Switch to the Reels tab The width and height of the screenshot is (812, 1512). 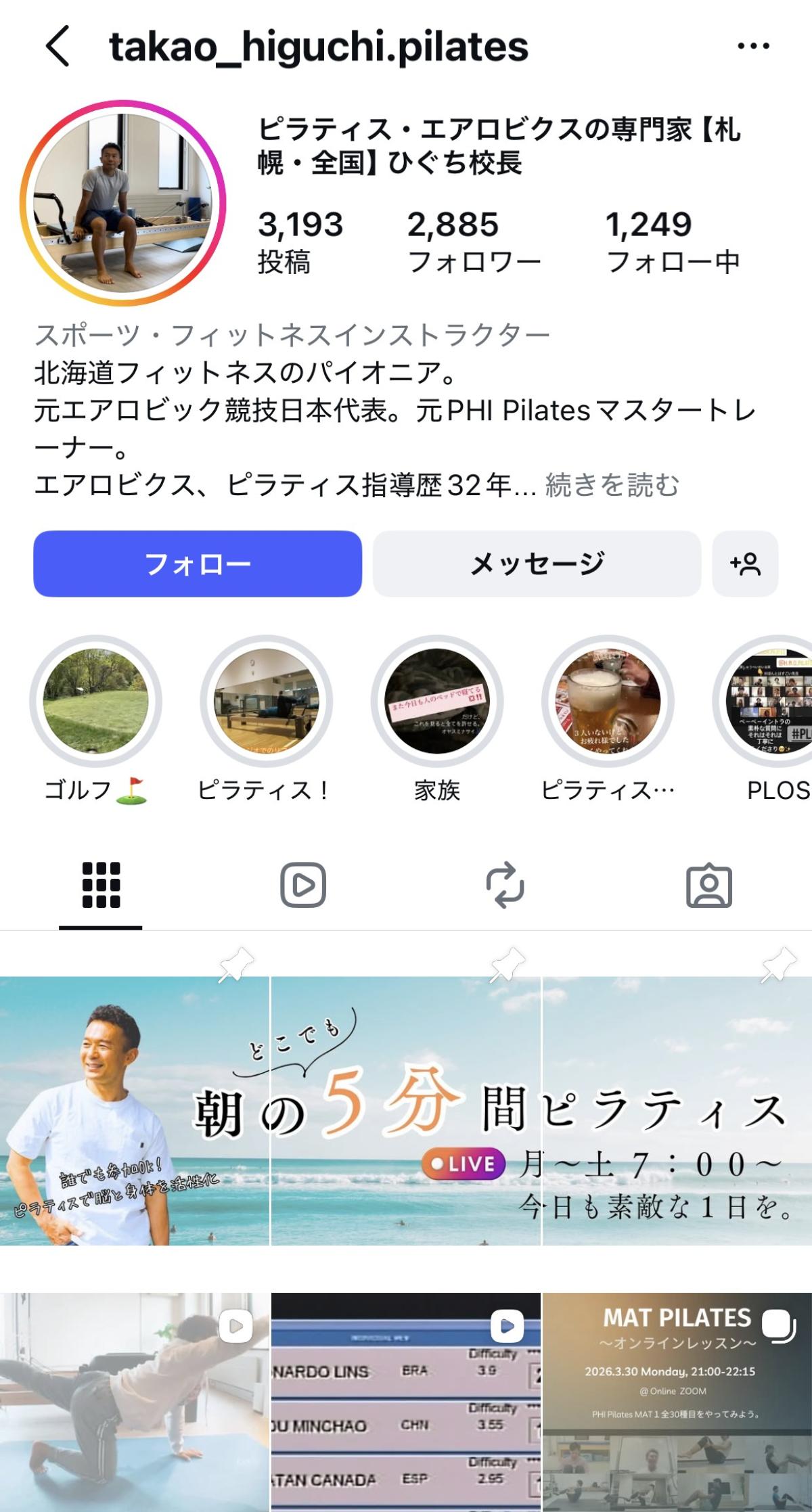pos(303,885)
